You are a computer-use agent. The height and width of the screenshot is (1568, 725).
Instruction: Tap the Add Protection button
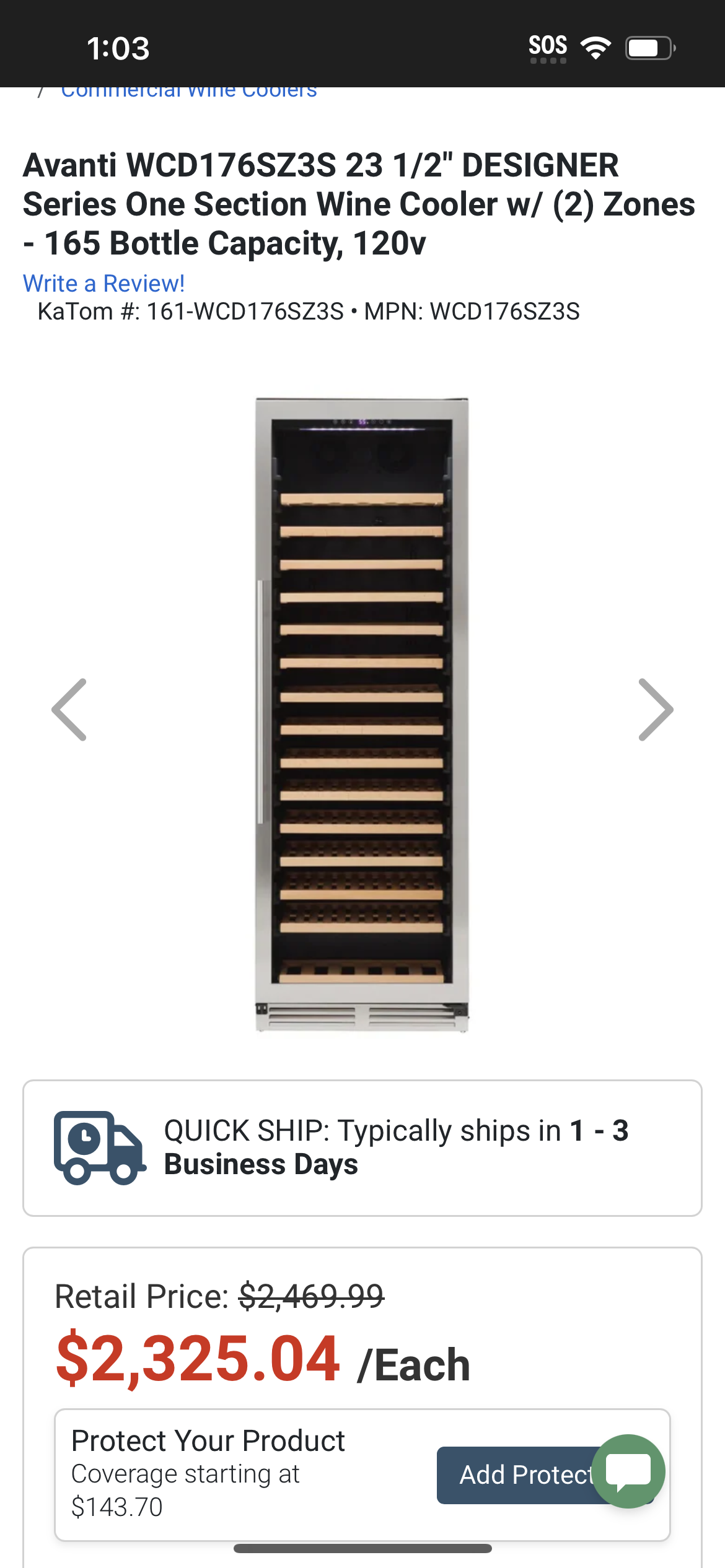click(525, 1475)
